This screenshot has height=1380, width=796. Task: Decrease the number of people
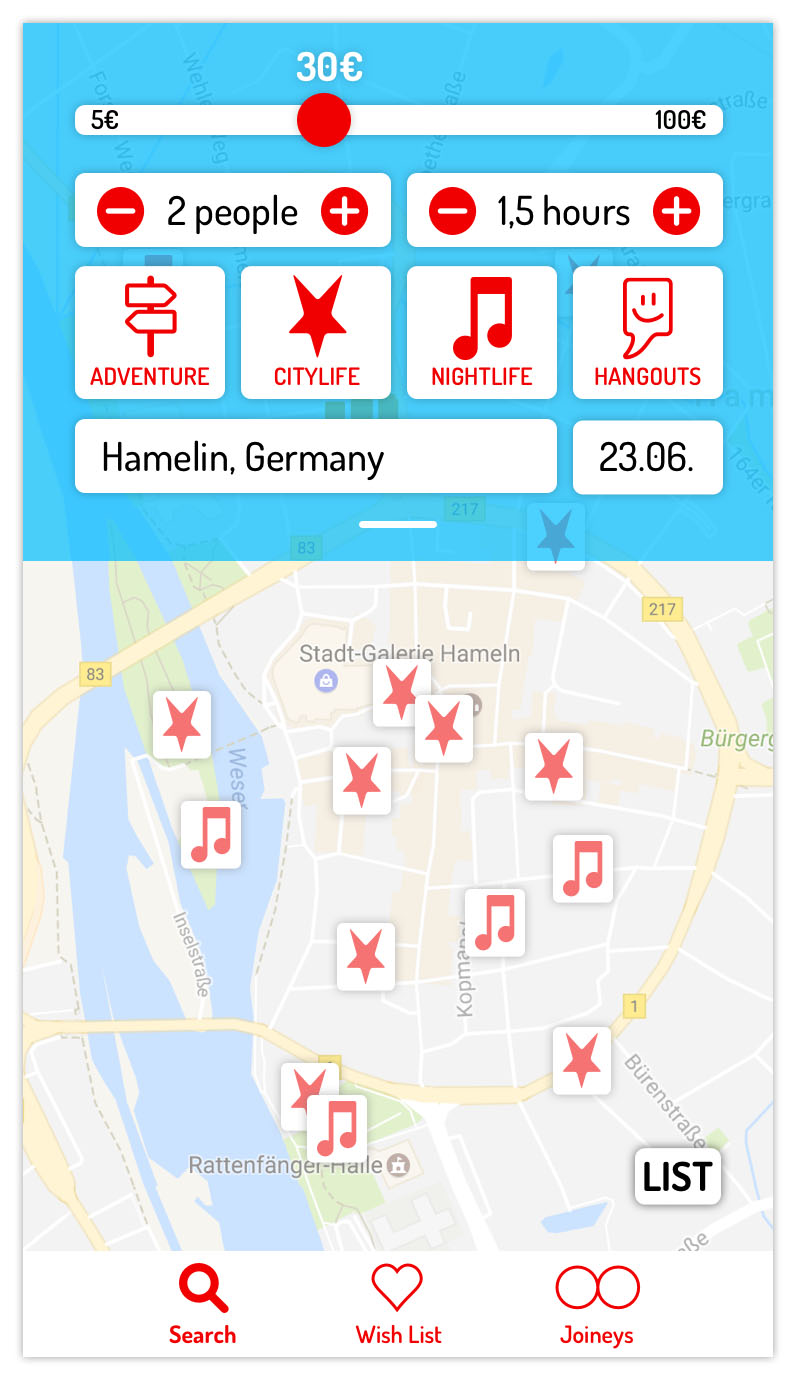coord(121,212)
